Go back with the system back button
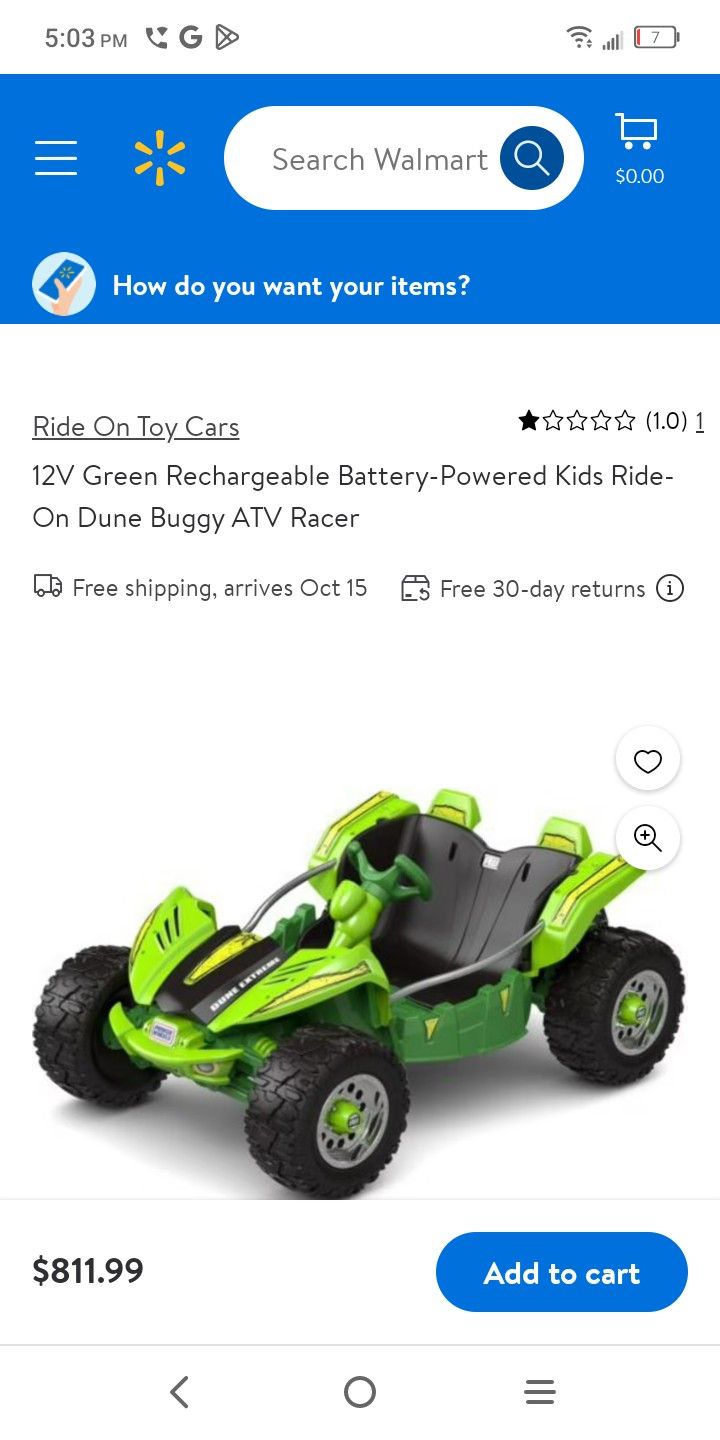The image size is (720, 1440). (180, 1392)
